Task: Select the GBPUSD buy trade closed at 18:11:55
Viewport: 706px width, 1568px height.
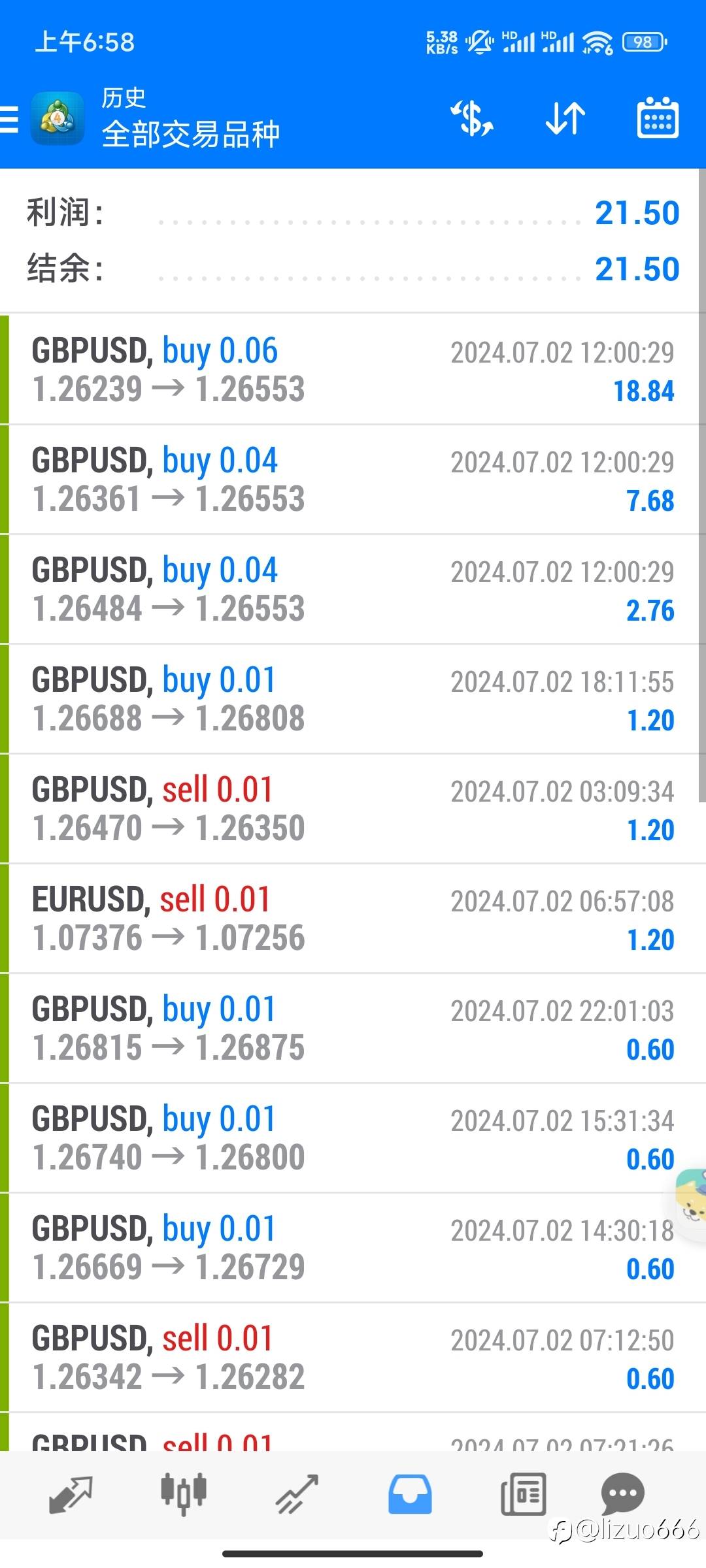Action: tap(353, 699)
